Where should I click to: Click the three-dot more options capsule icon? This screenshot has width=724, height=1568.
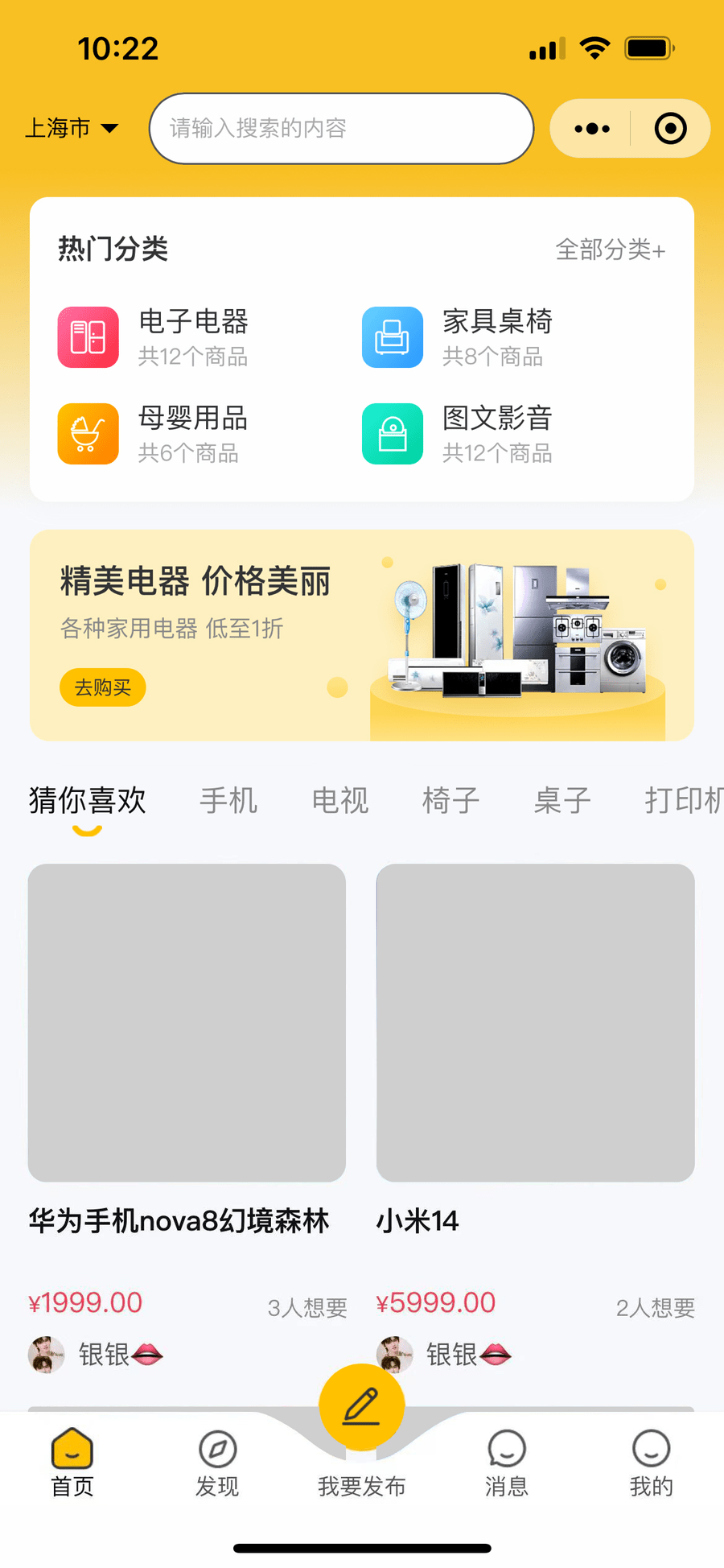coord(591,128)
